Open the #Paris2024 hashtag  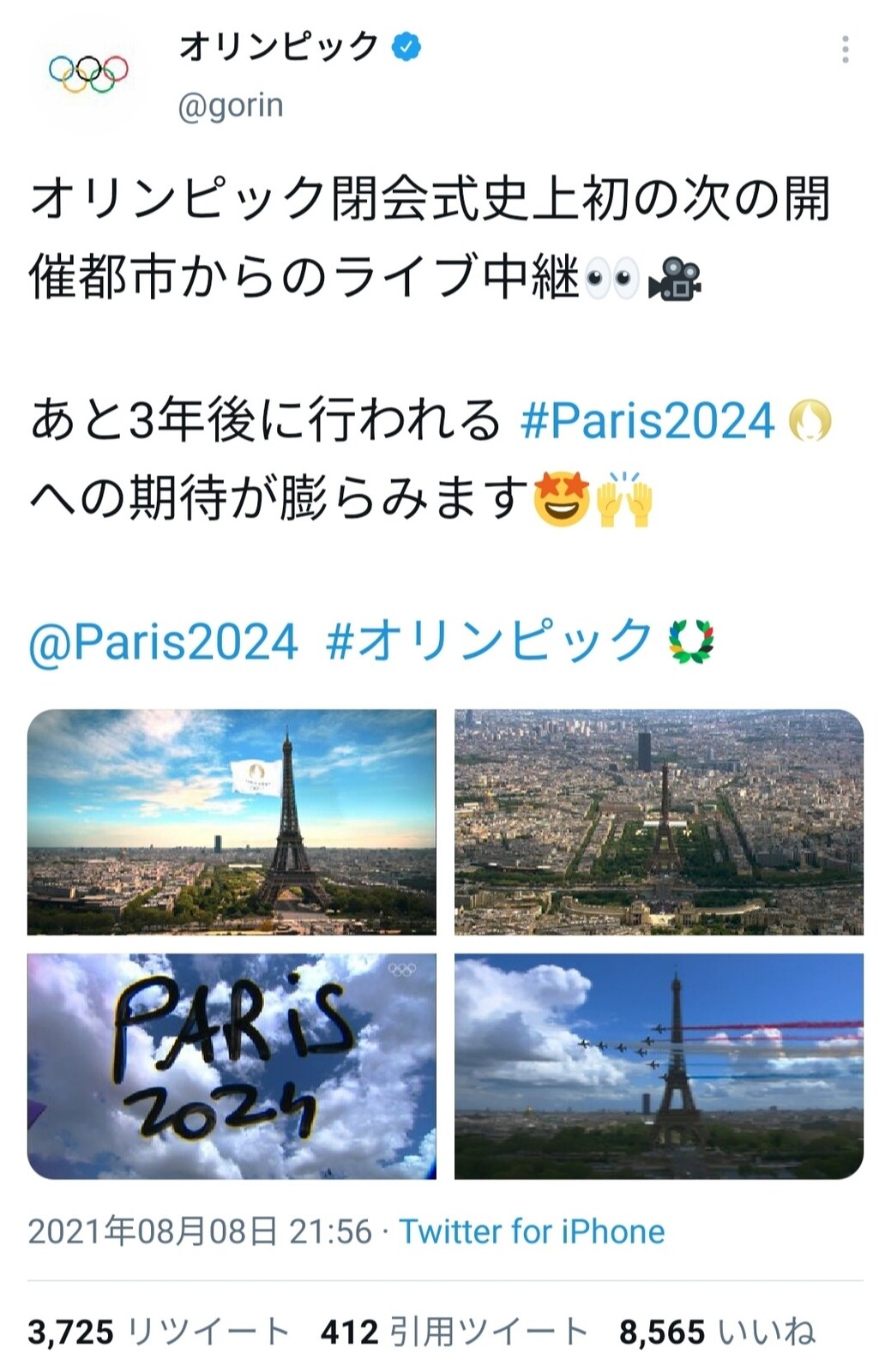[647, 421]
